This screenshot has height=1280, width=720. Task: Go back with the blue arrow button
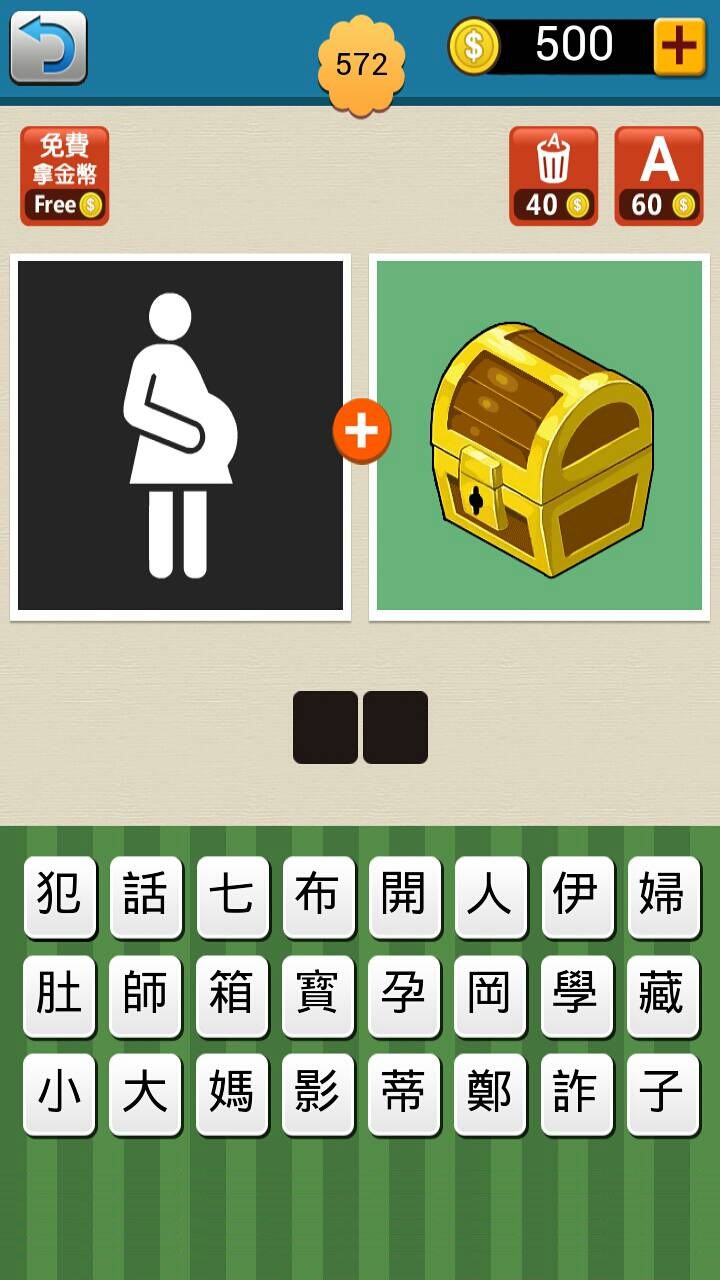coord(48,47)
